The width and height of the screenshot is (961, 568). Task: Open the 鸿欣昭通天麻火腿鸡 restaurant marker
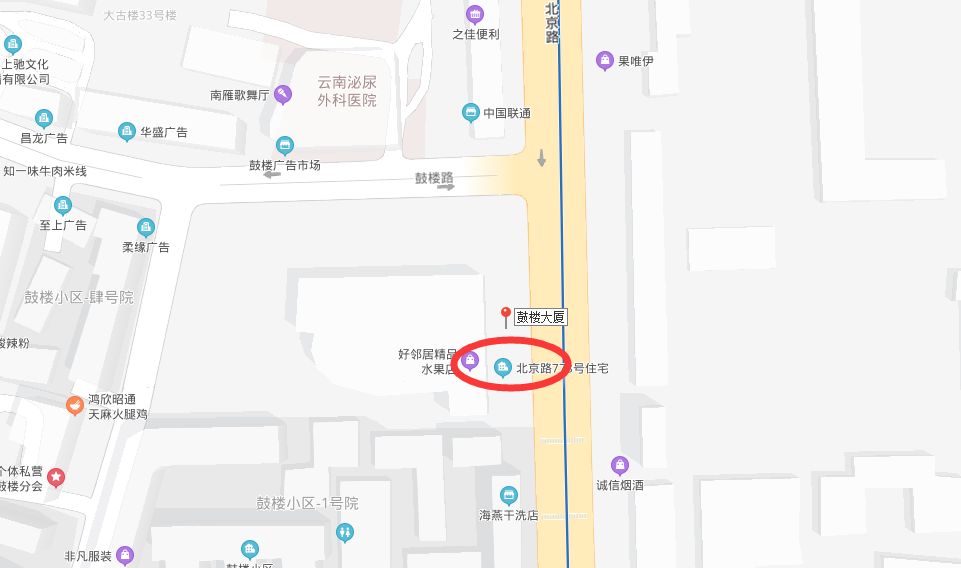[74, 405]
